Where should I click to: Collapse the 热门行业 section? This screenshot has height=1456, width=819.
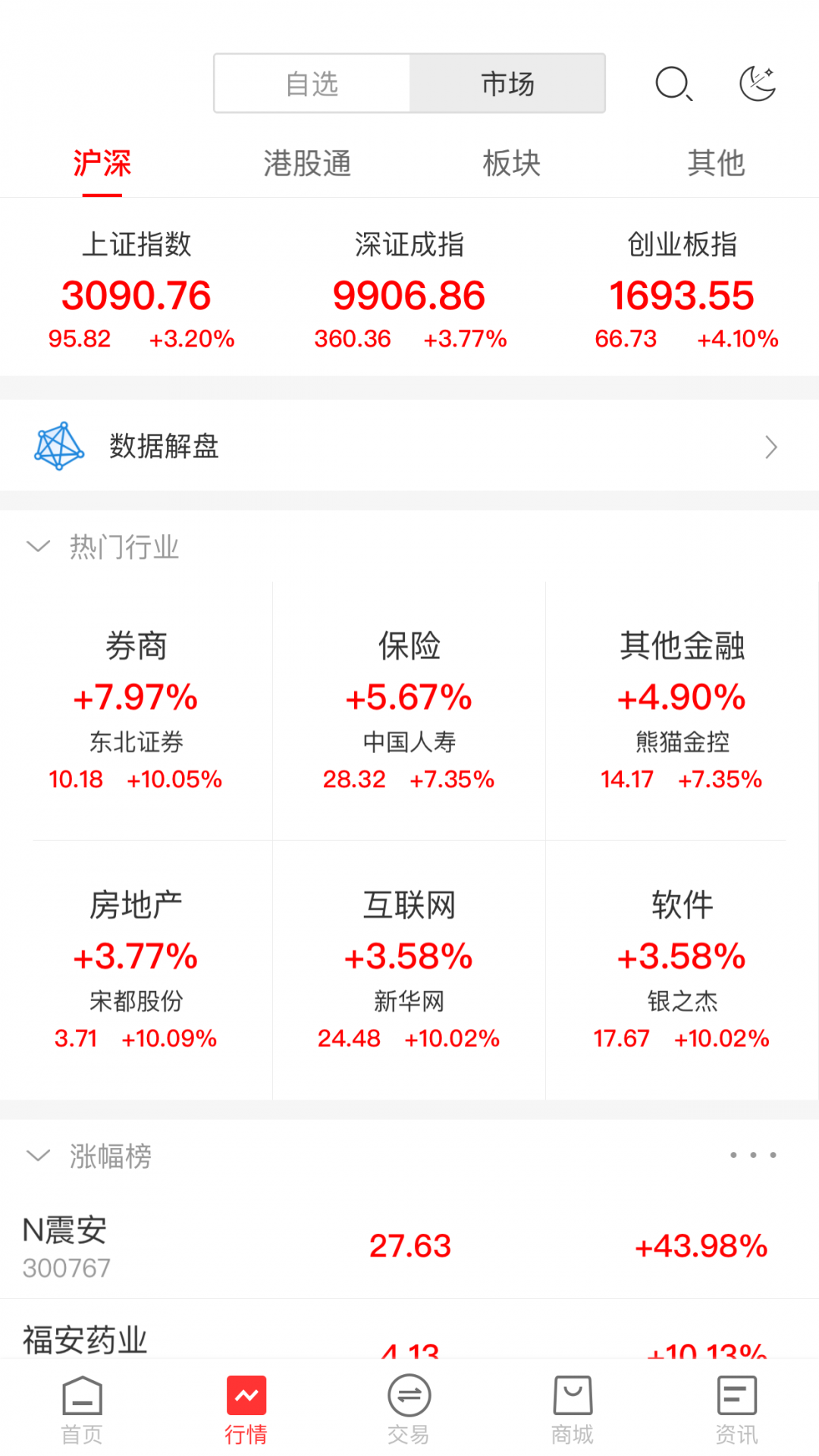[38, 546]
